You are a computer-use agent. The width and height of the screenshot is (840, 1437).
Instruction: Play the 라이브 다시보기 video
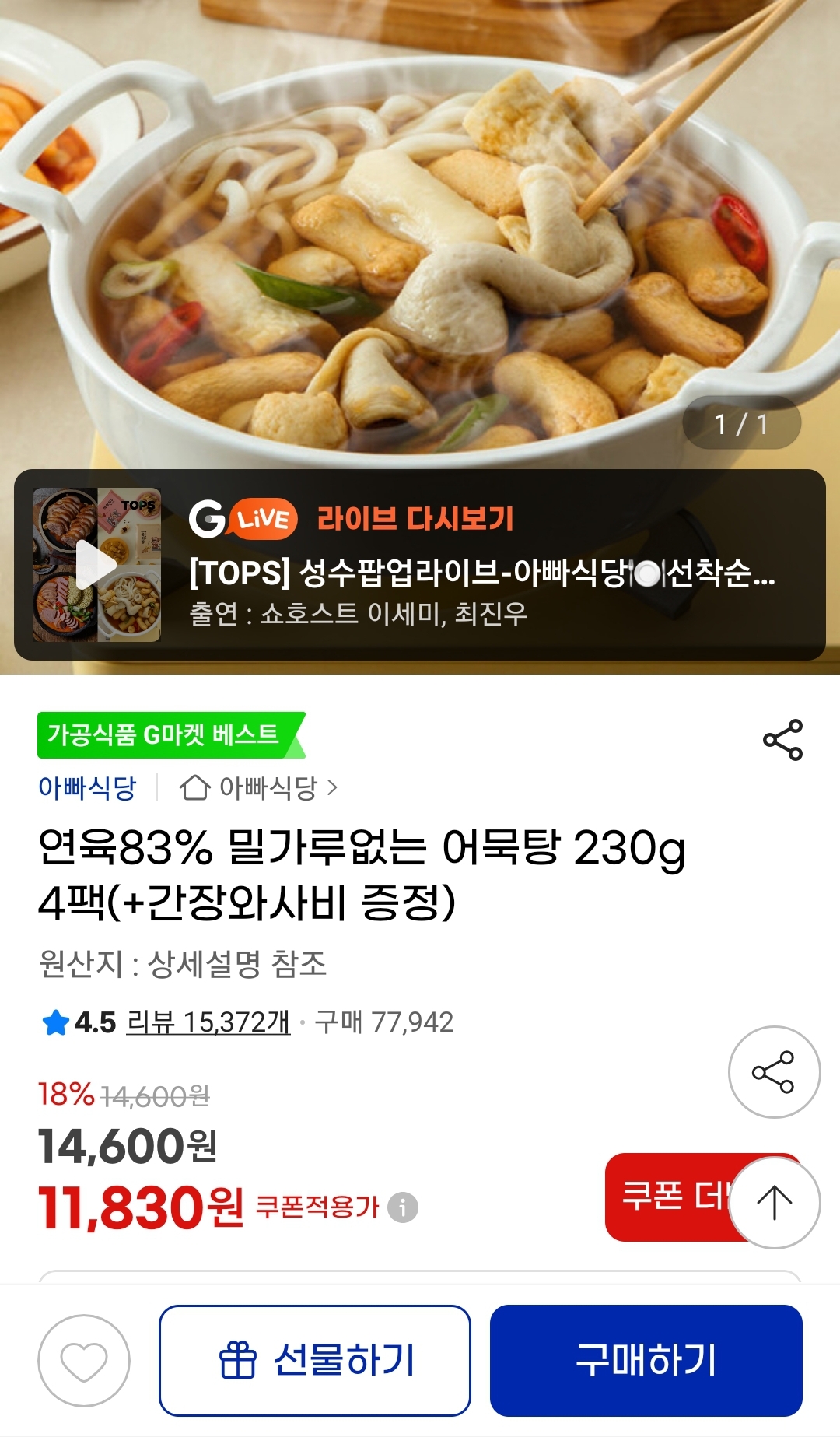(96, 565)
